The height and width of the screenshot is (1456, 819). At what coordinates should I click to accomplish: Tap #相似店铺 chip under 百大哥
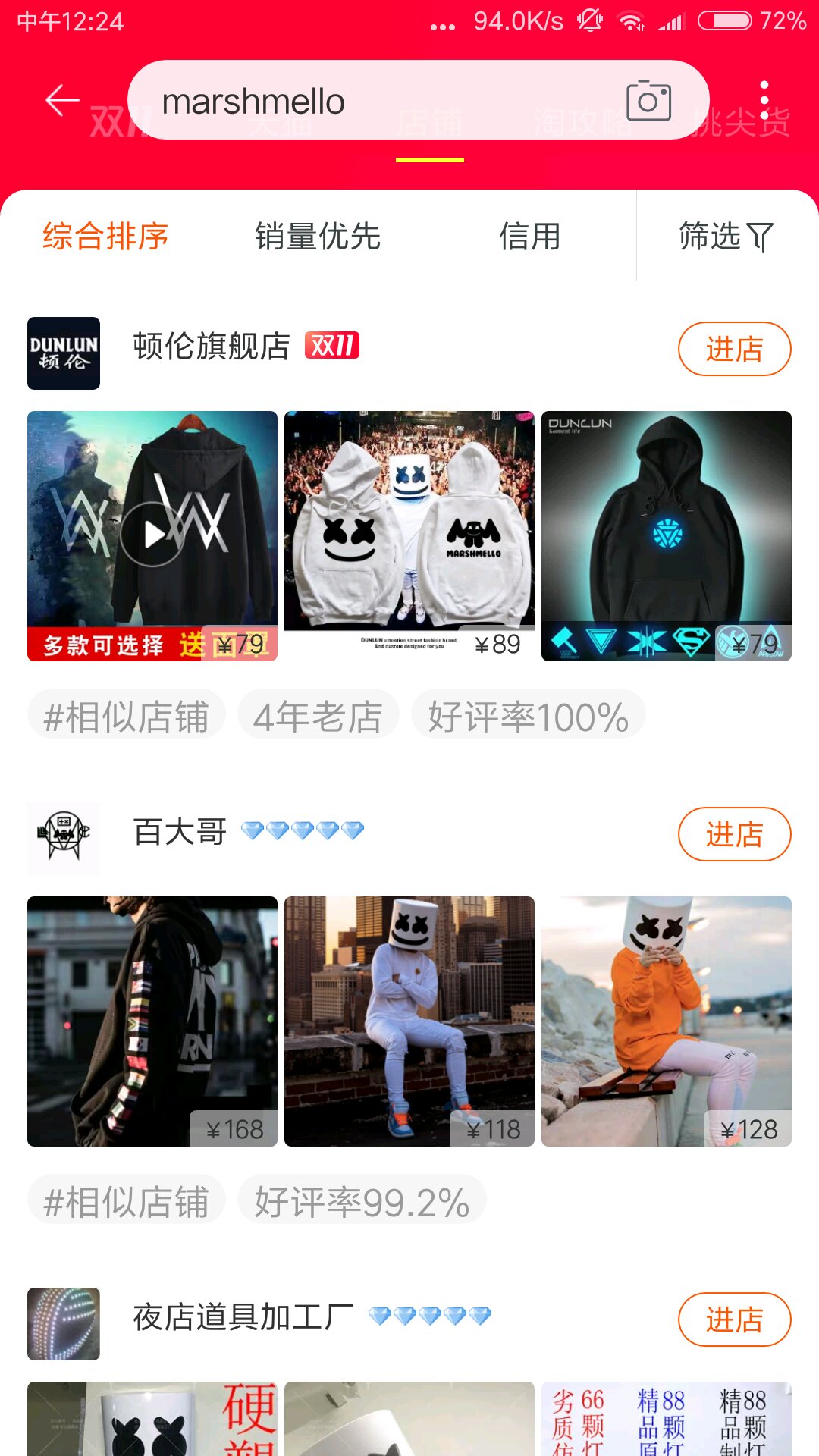[x=126, y=1200]
